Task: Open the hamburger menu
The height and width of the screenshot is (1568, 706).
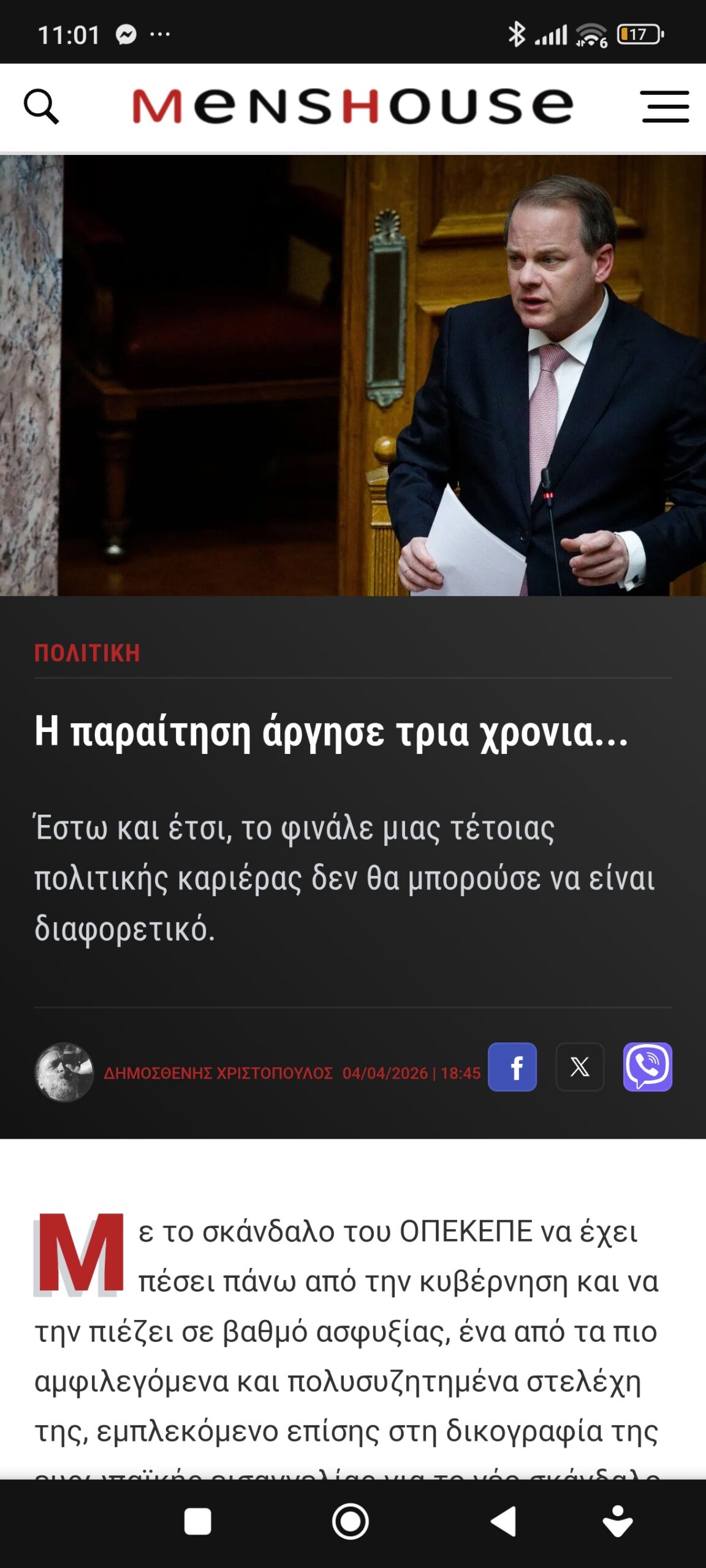Action: coord(665,107)
